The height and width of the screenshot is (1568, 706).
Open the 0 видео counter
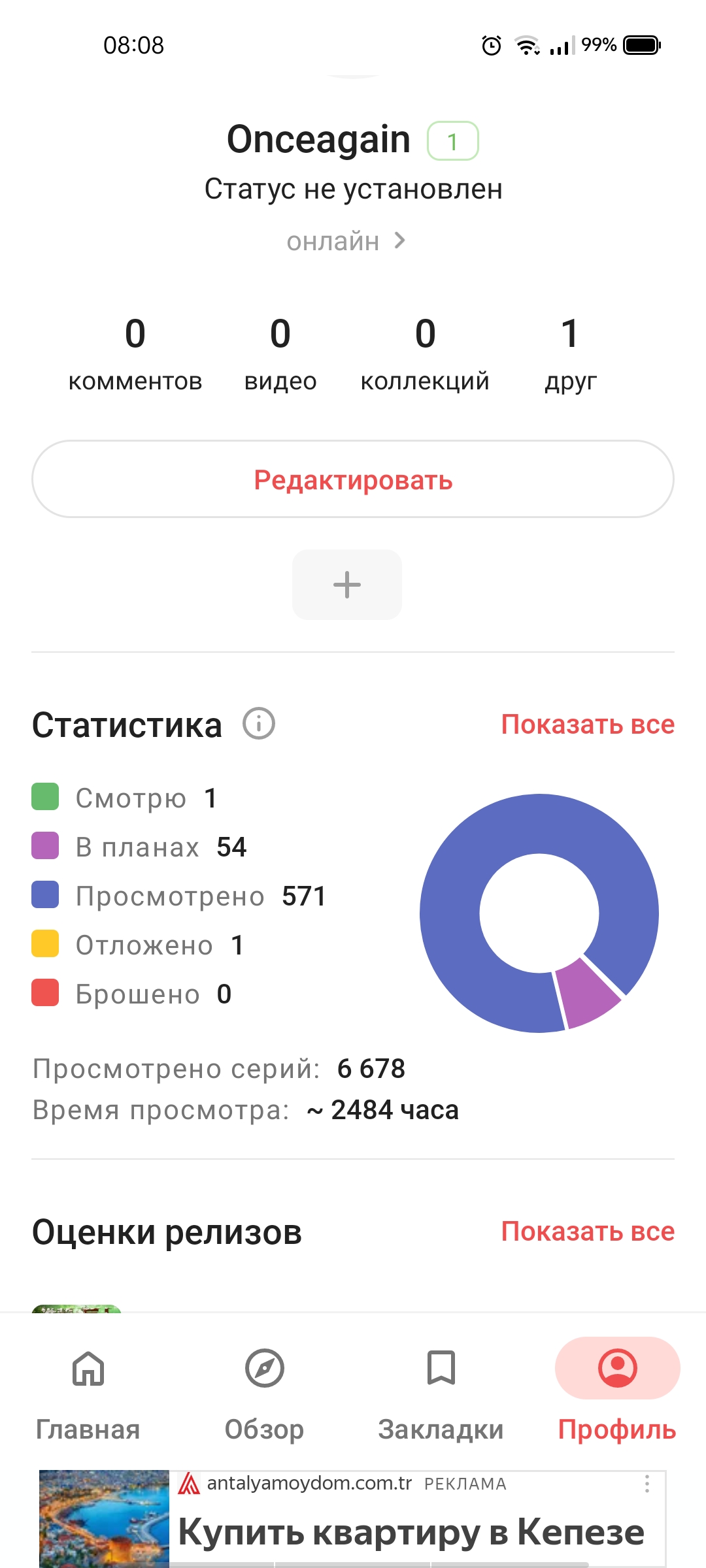tap(280, 354)
